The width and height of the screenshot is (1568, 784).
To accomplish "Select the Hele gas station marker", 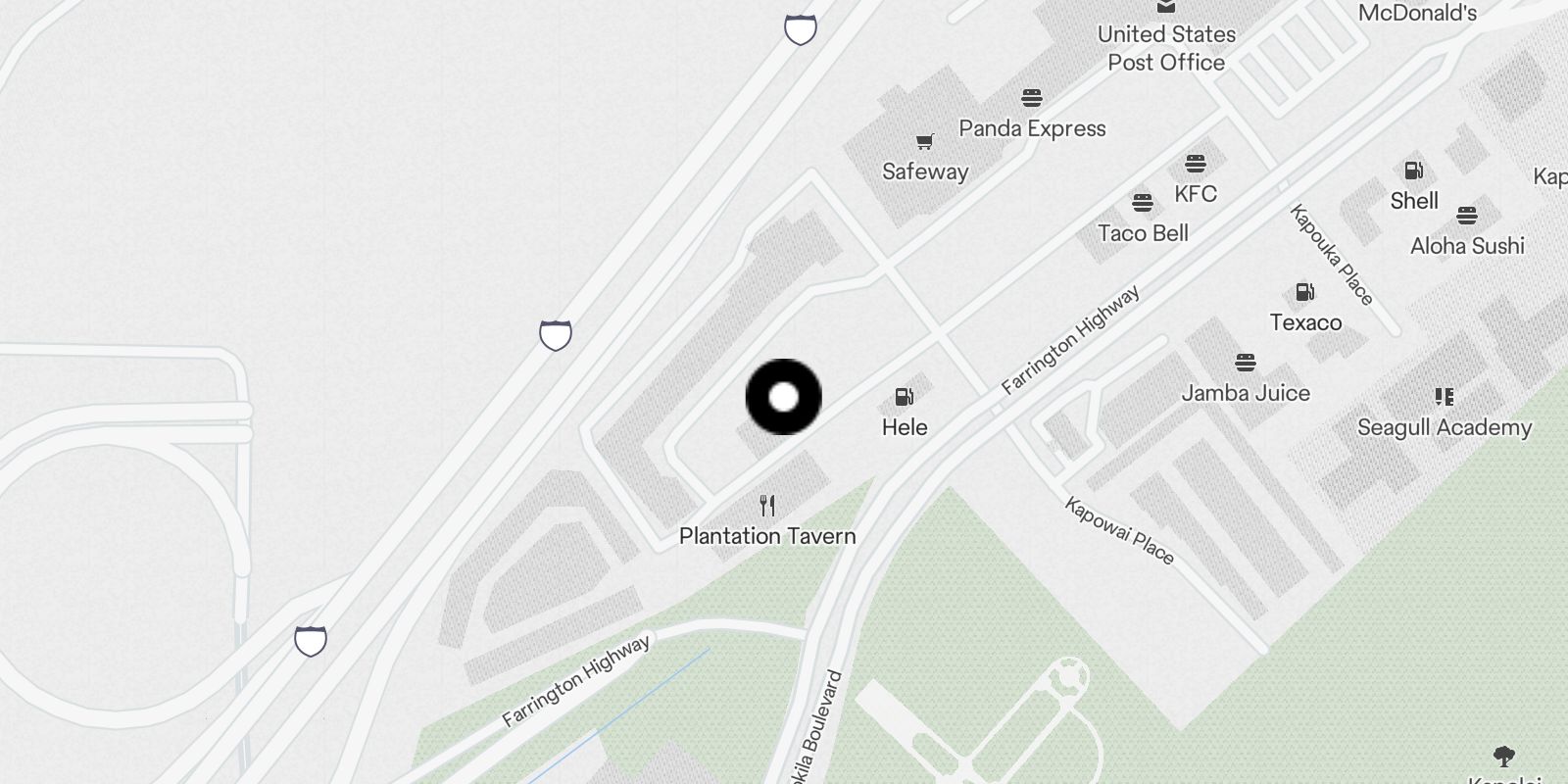I will [904, 397].
